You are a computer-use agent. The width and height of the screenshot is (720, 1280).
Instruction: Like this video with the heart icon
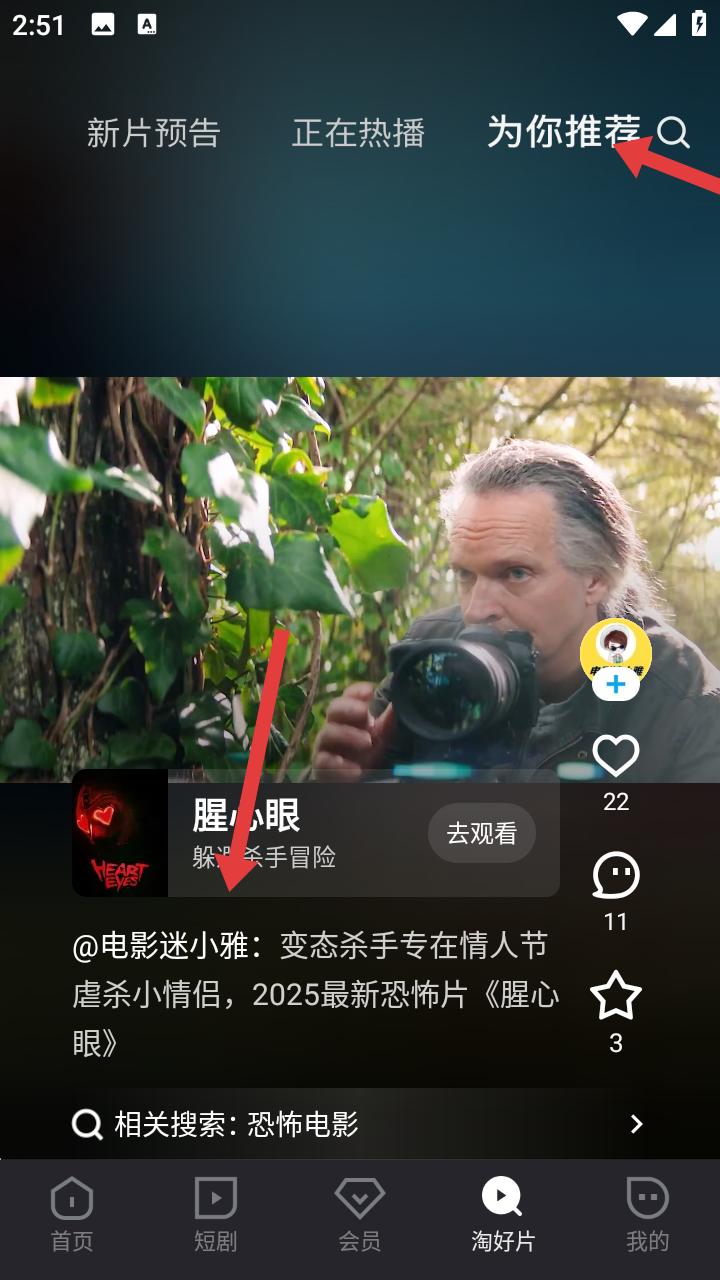(616, 755)
